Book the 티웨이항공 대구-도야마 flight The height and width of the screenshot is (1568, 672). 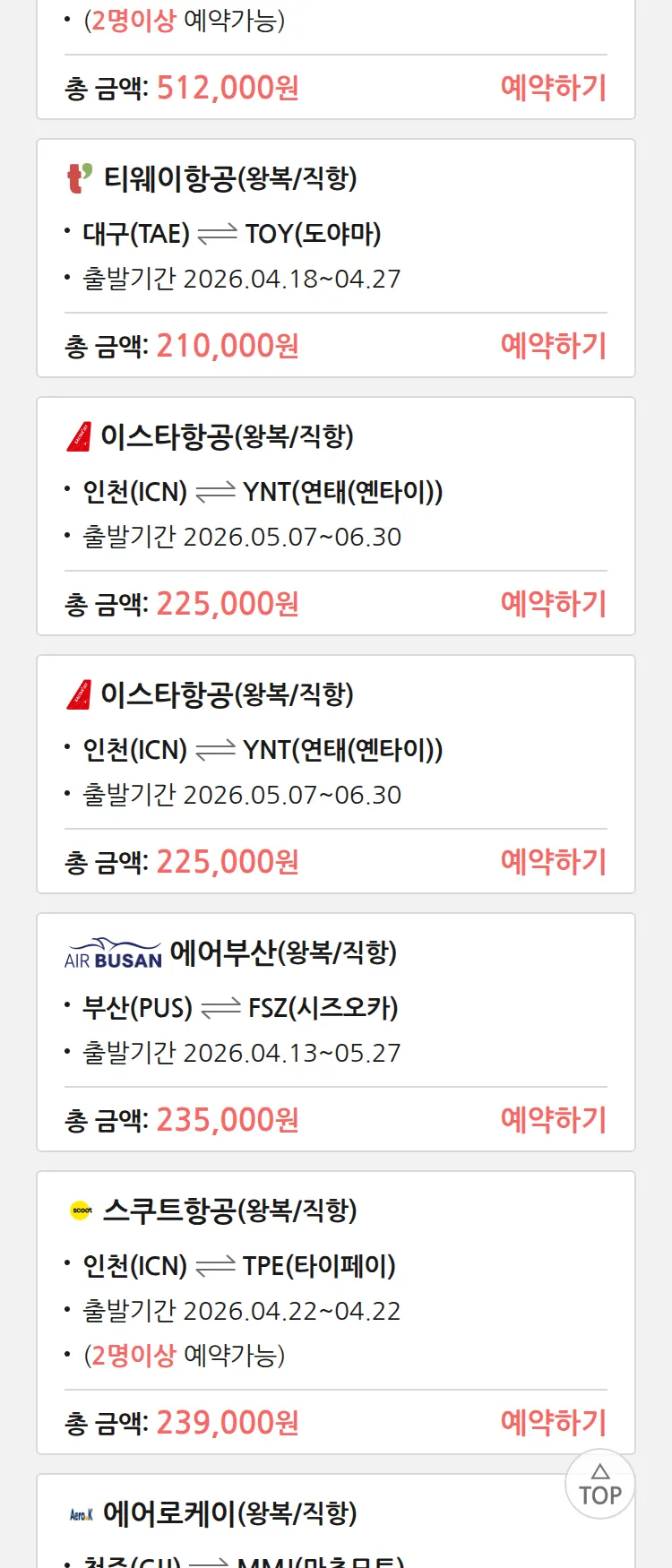click(553, 346)
